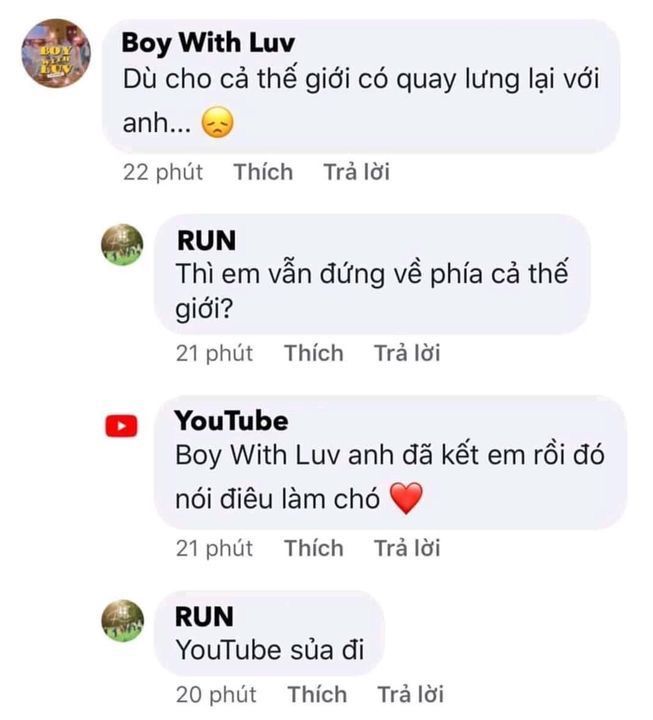Screen dimensions: 653x720
Task: Like RUN's 'YouTube sủa đi' comment
Action: click(x=317, y=694)
